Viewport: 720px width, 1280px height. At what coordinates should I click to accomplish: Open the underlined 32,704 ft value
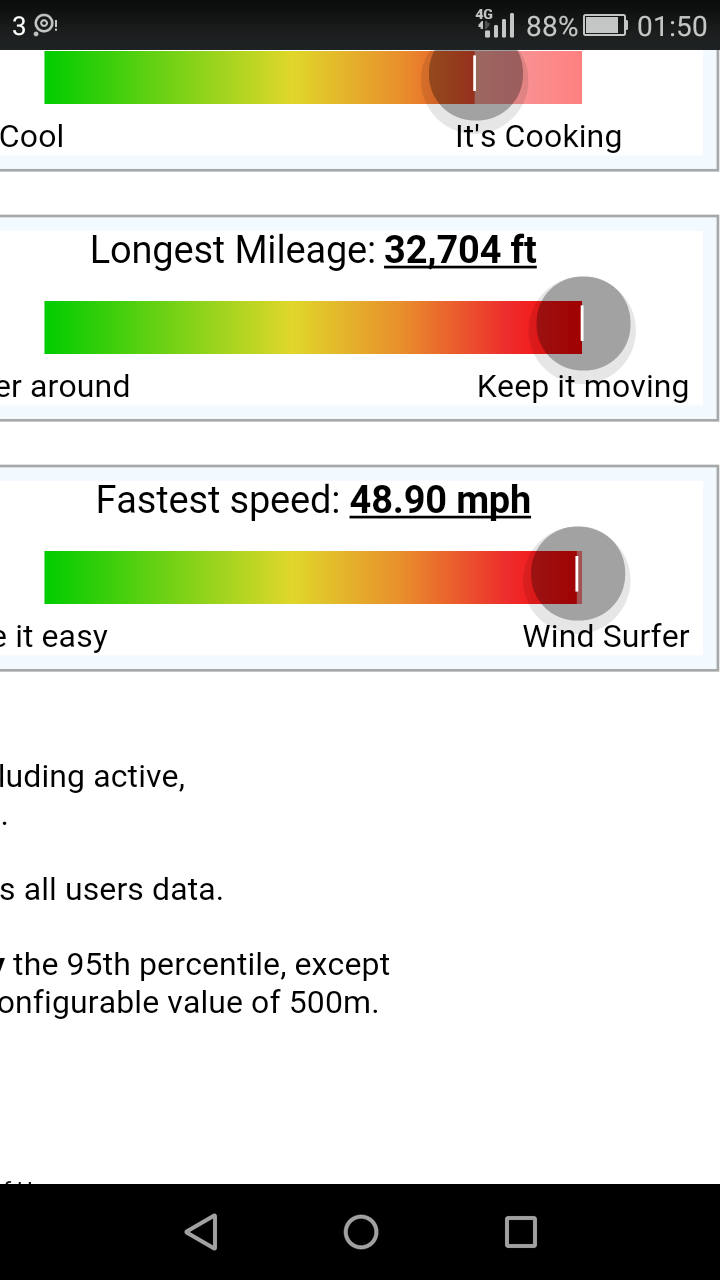pos(460,250)
